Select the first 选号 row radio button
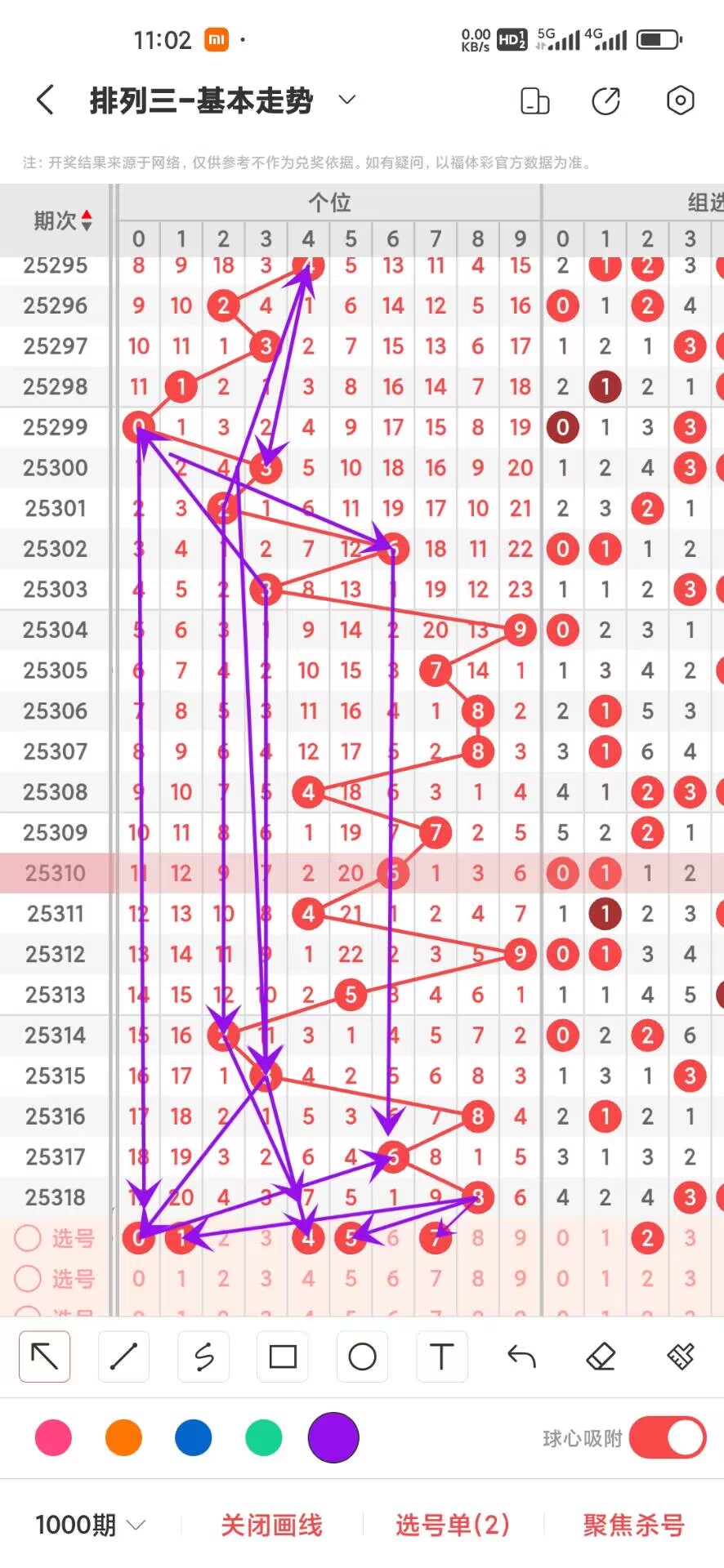 coord(28,1238)
